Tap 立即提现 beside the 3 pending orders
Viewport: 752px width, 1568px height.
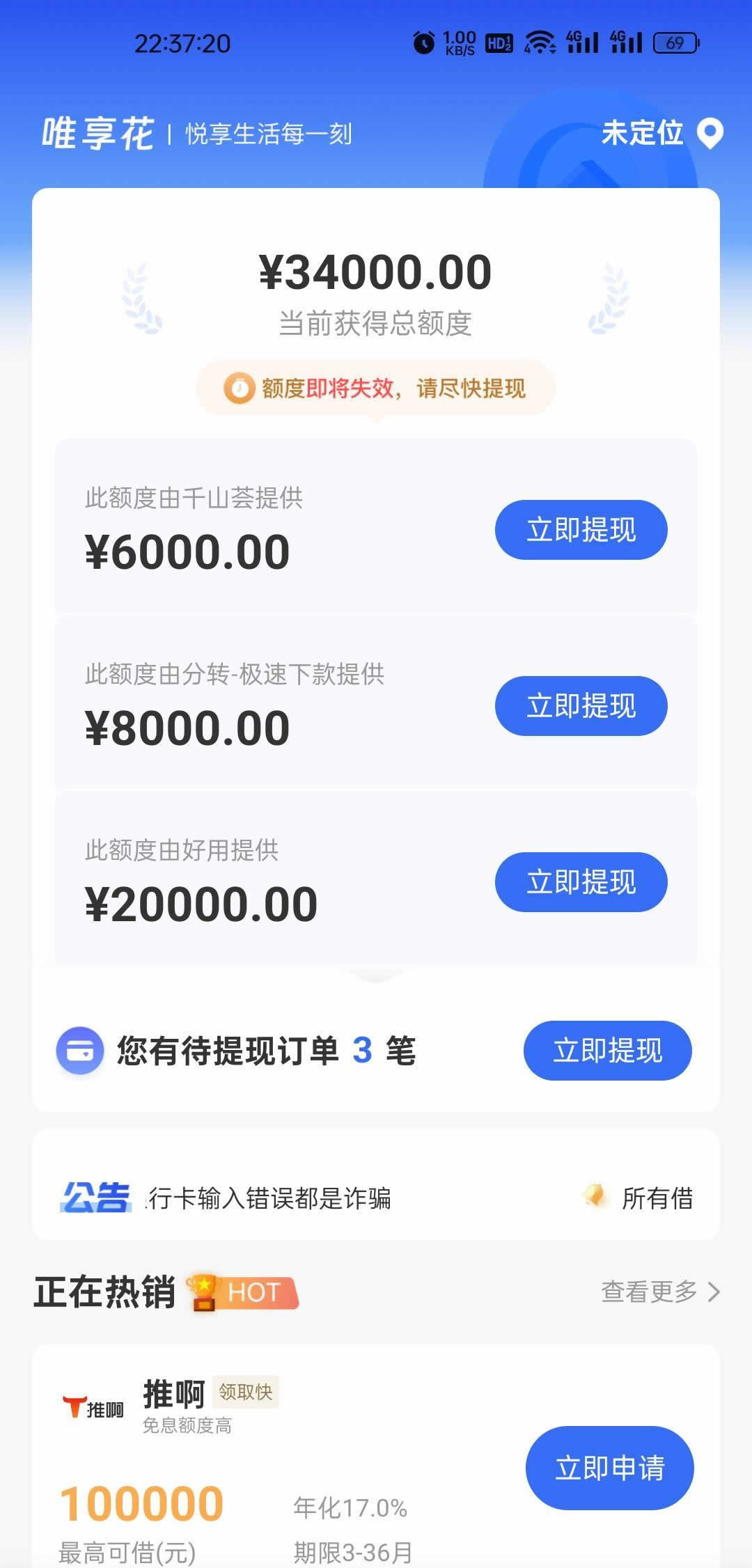(607, 1051)
